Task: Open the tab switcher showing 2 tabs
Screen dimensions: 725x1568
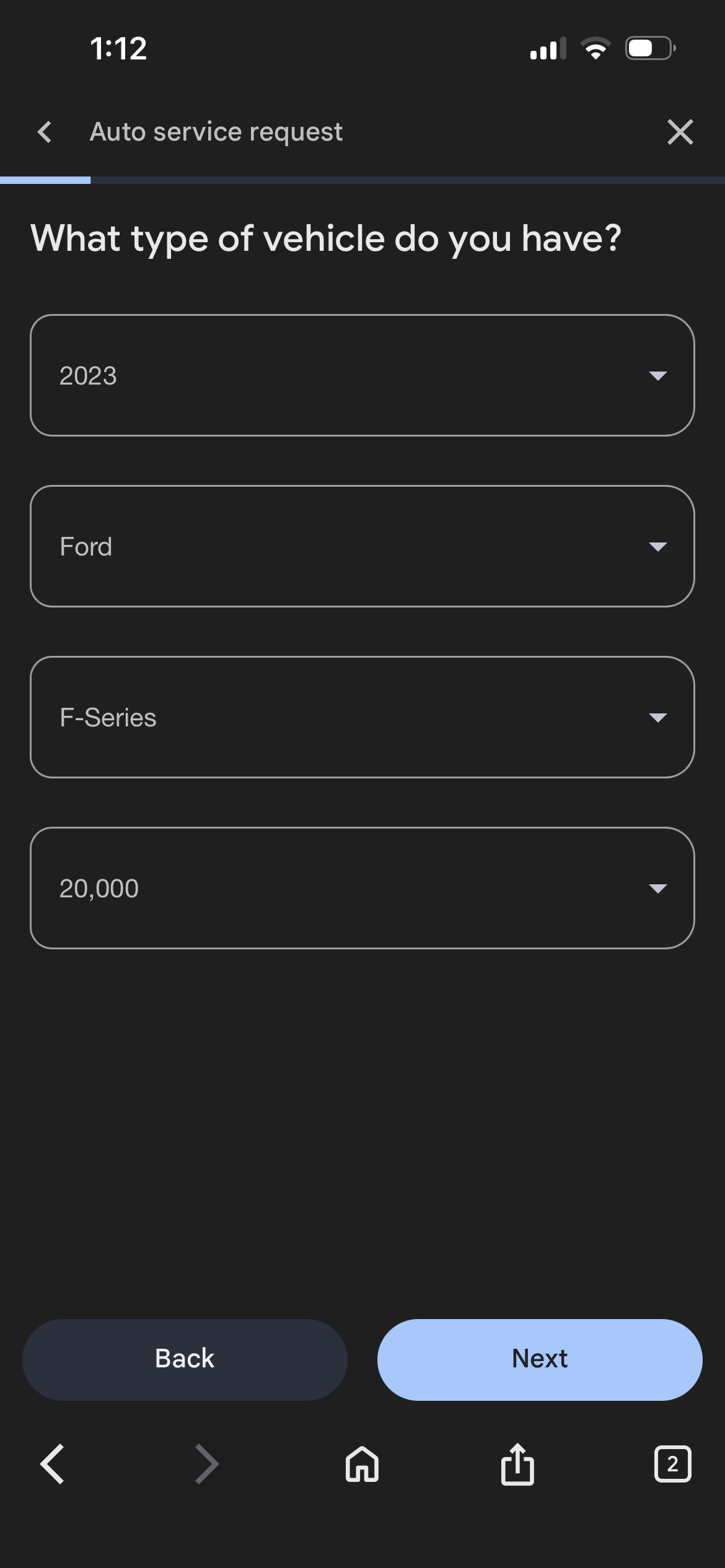Action: pos(672,1464)
